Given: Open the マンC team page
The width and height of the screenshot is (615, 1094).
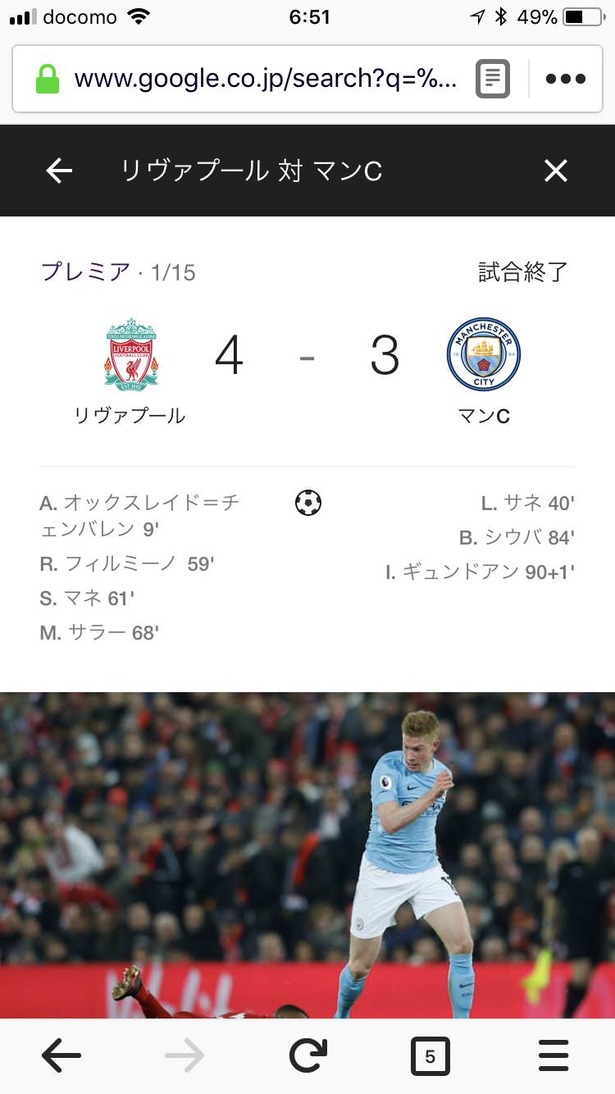Looking at the screenshot, I should pyautogui.click(x=484, y=372).
